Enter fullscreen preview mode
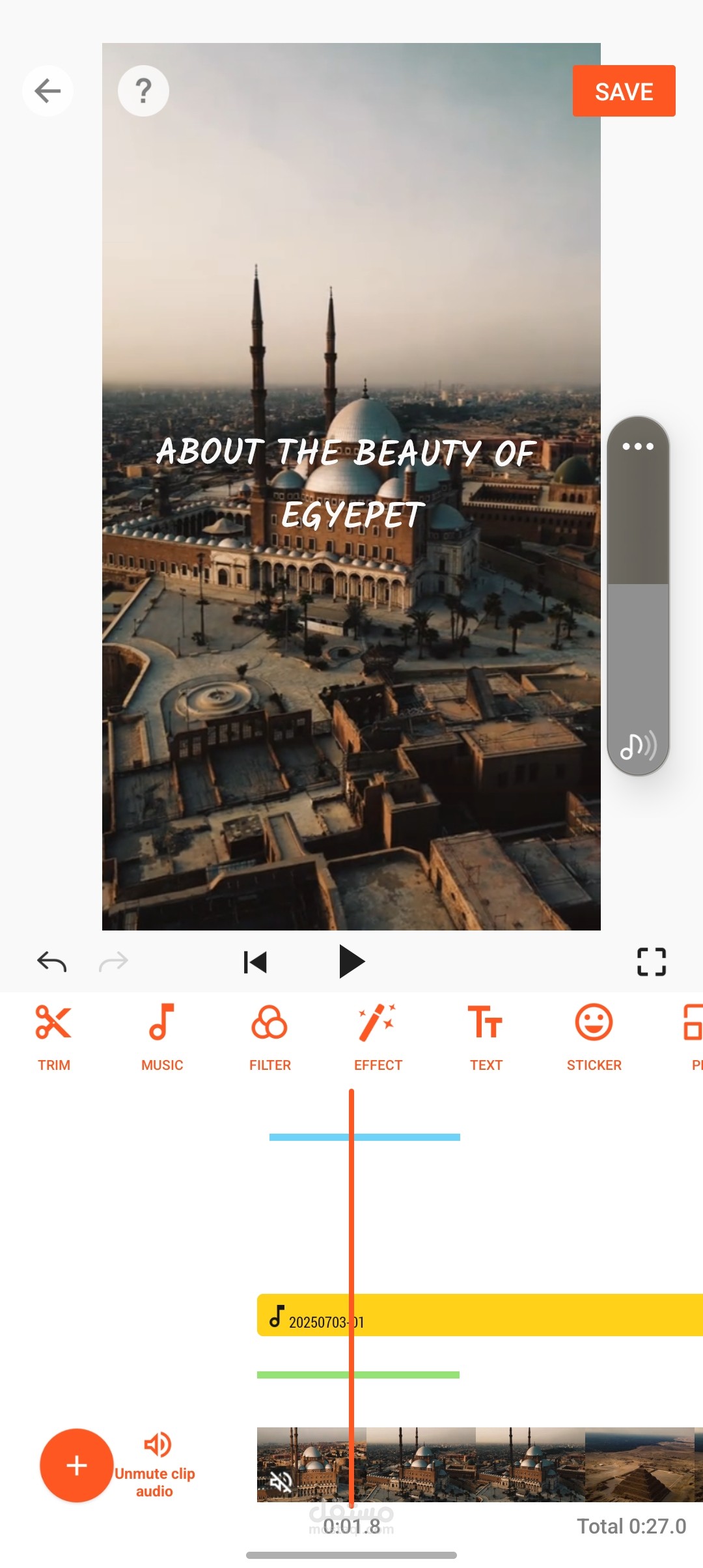Viewport: 703px width, 1568px height. click(x=651, y=962)
